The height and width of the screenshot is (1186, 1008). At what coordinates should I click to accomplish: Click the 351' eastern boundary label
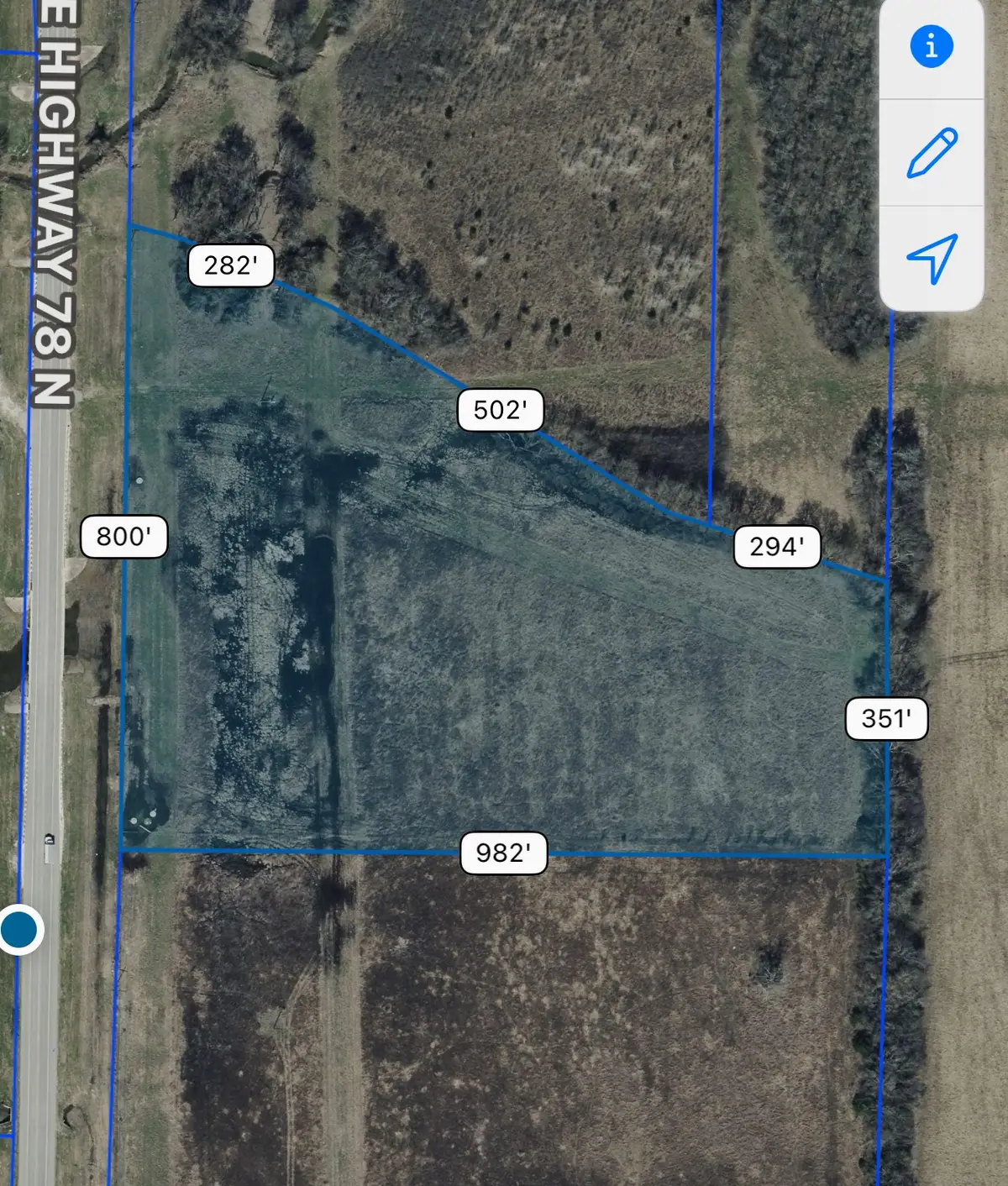[887, 720]
